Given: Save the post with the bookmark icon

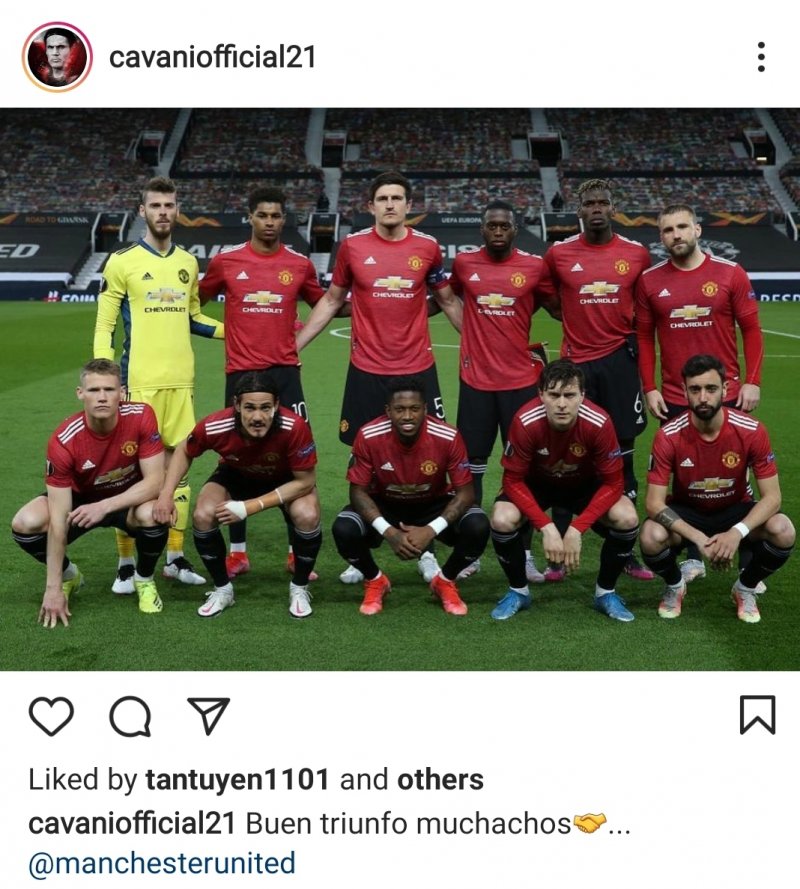Looking at the screenshot, I should [757, 716].
